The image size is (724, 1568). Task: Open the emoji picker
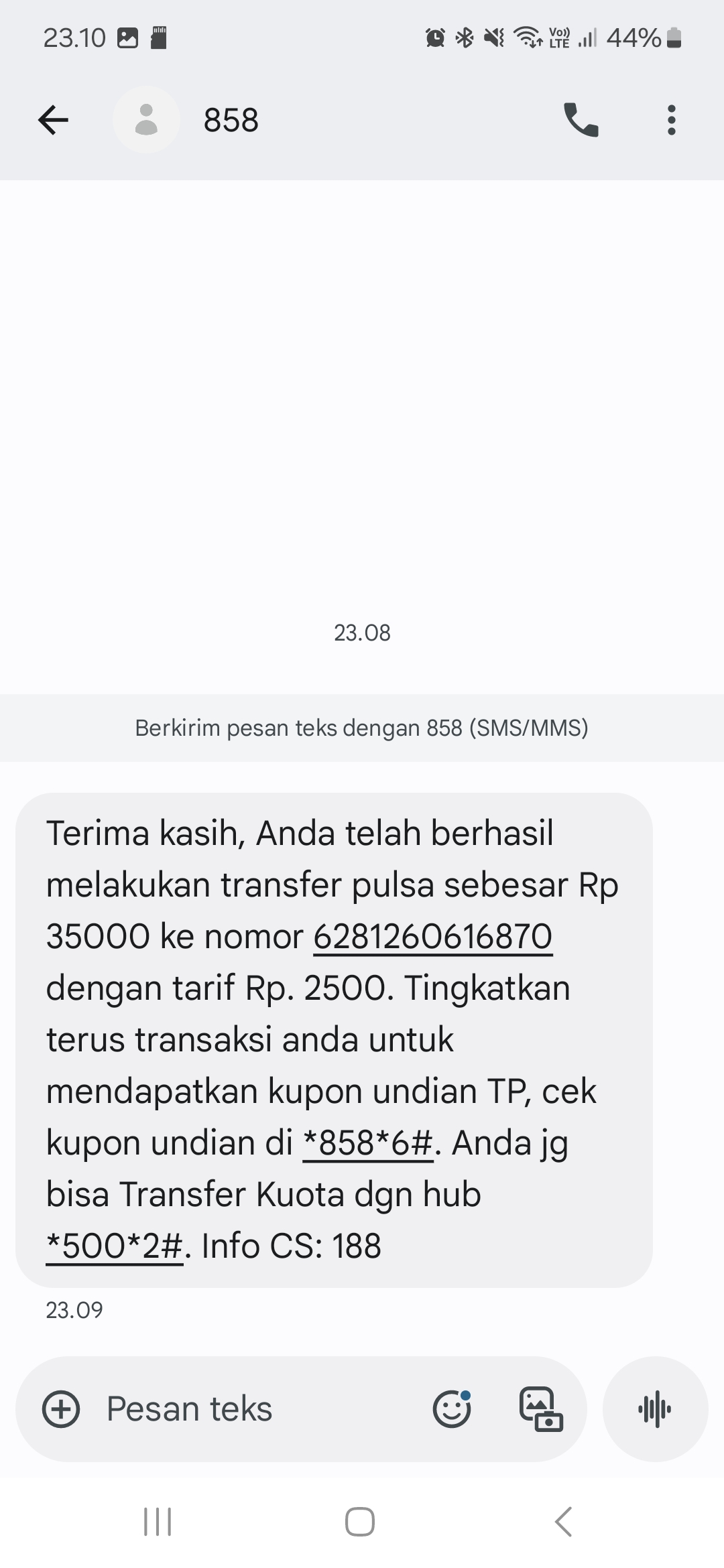coord(452,1409)
